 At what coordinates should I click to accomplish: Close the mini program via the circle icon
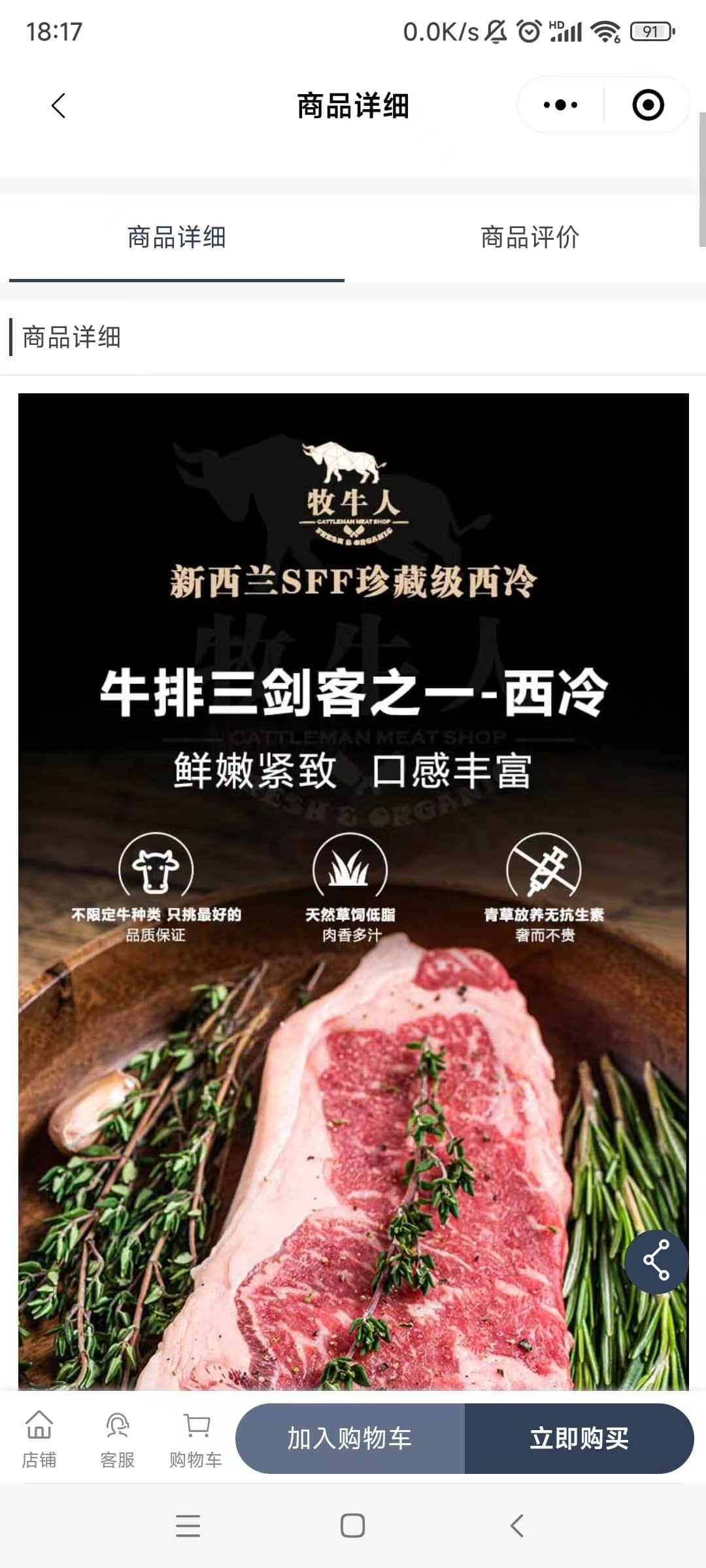coord(648,105)
